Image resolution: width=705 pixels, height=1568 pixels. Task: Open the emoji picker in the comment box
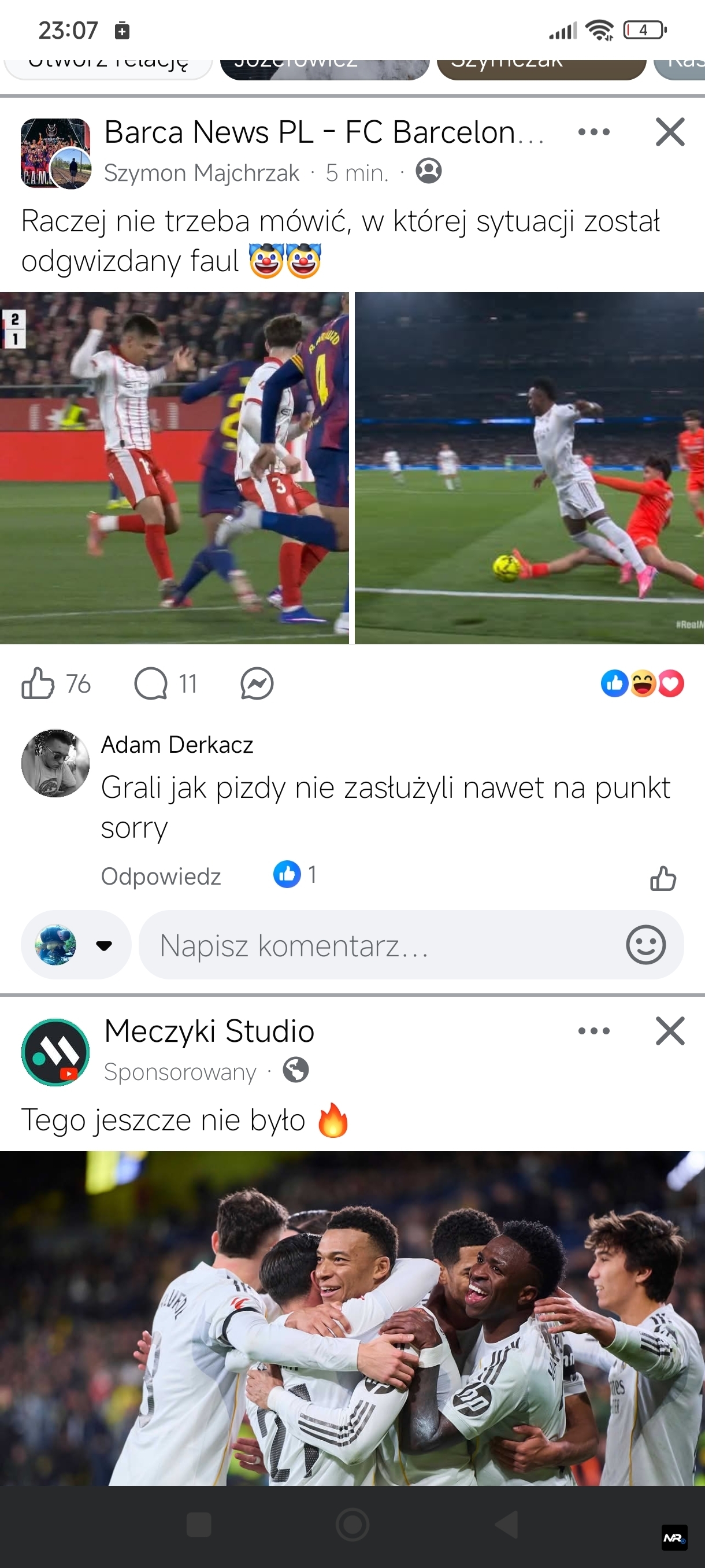[645, 945]
